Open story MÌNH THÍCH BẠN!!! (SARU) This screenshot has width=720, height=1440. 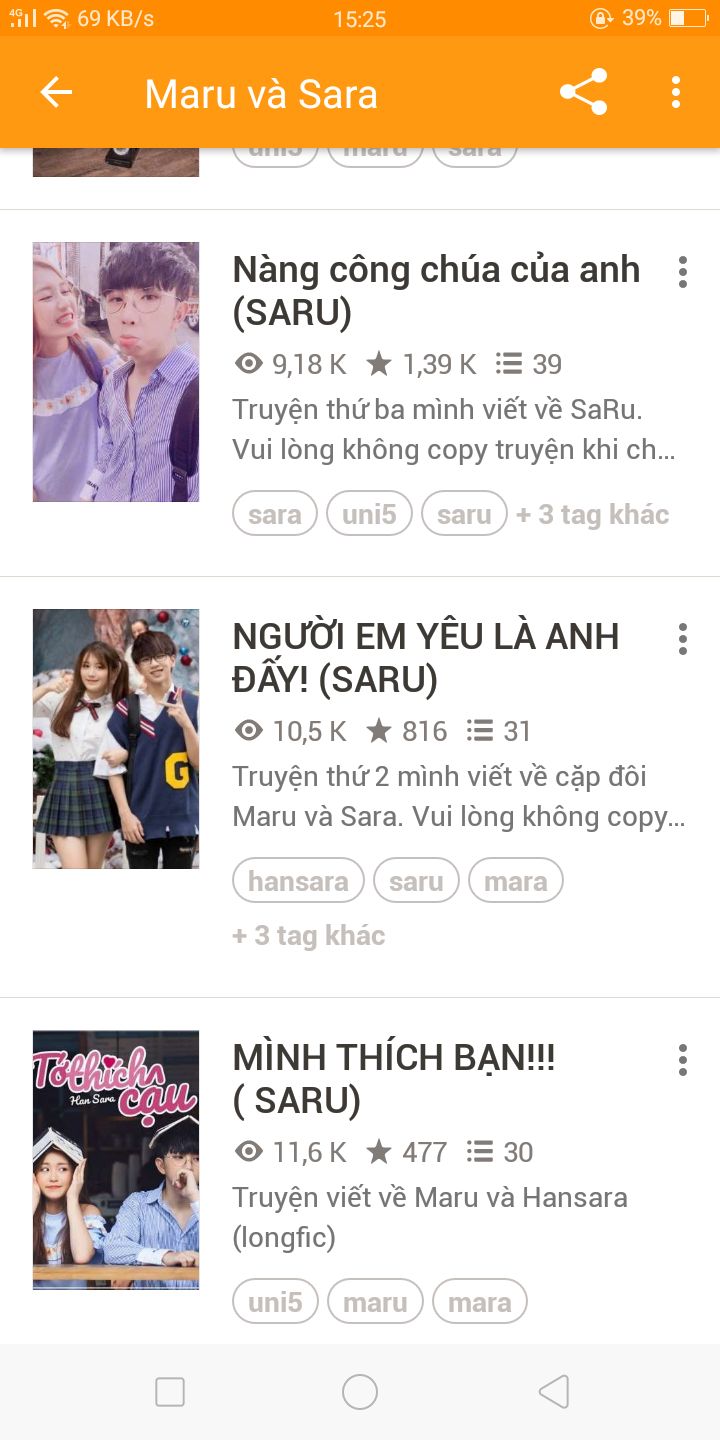pyautogui.click(x=394, y=1078)
